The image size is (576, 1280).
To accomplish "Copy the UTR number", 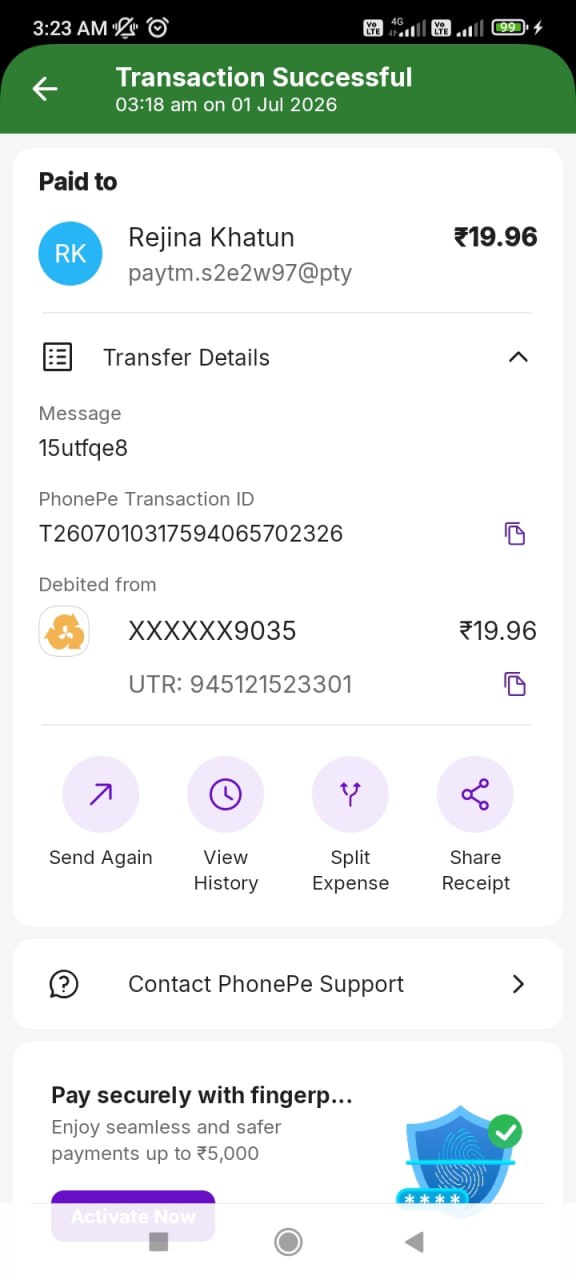I will [515, 684].
